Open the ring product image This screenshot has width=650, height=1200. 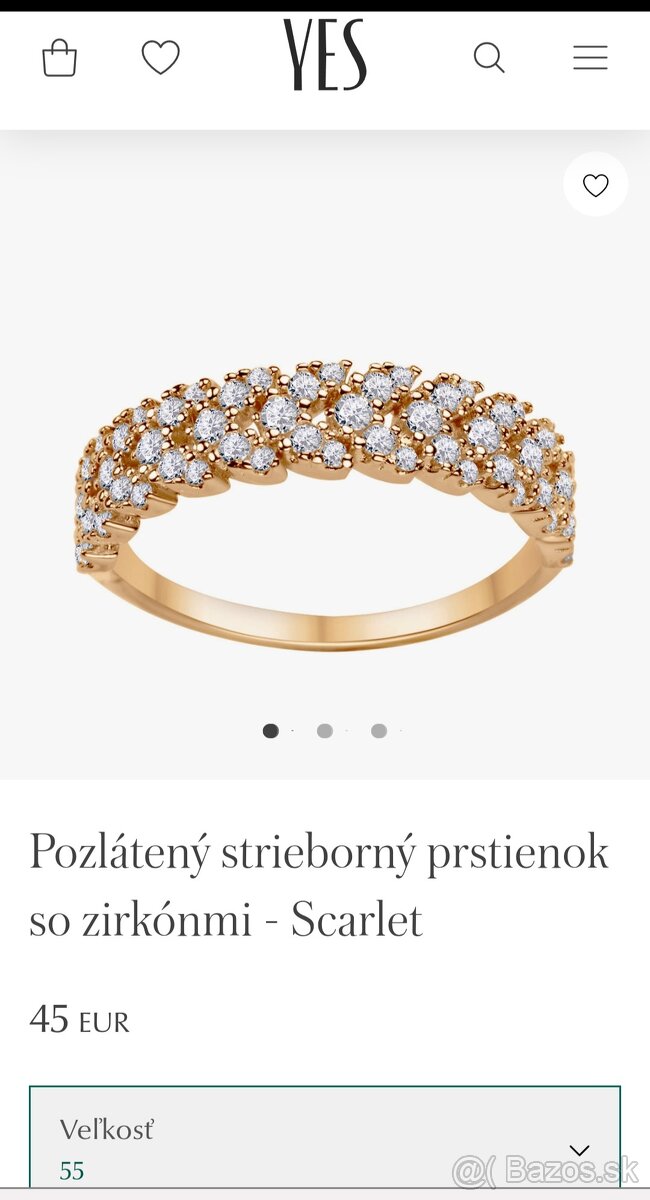(325, 500)
